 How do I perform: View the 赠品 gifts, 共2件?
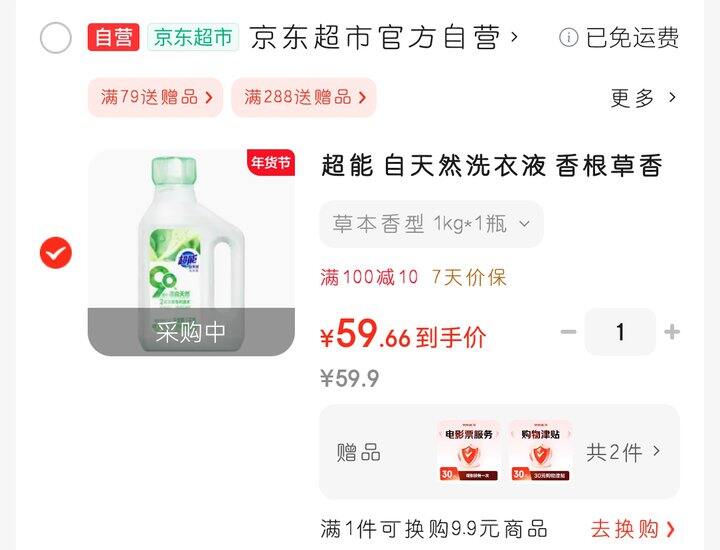[499, 452]
